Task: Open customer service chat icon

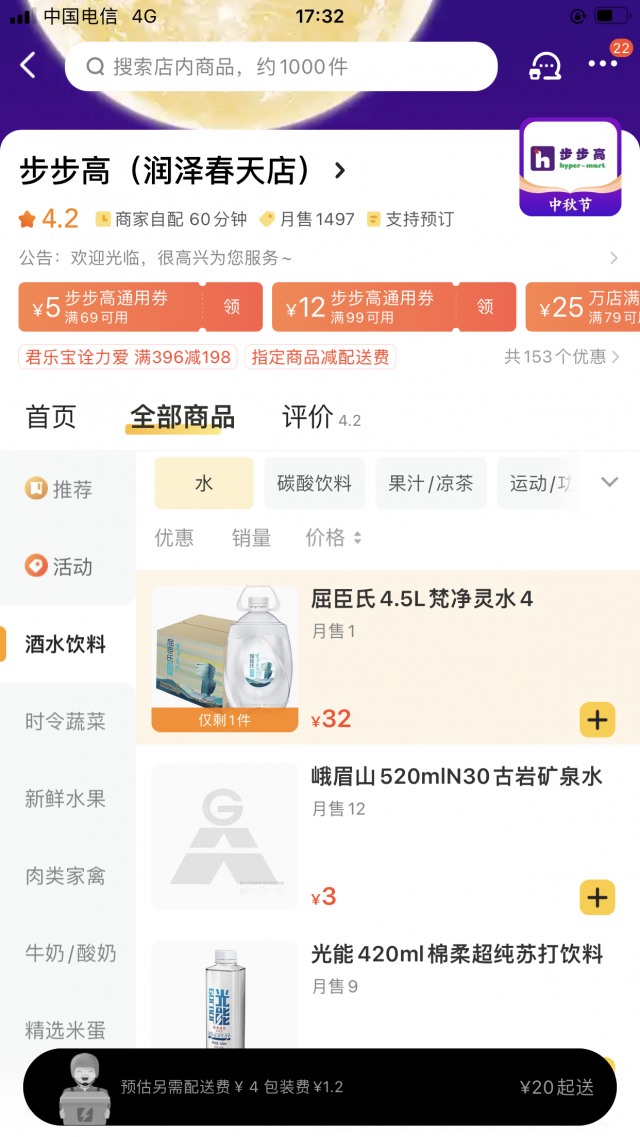Action: point(544,66)
